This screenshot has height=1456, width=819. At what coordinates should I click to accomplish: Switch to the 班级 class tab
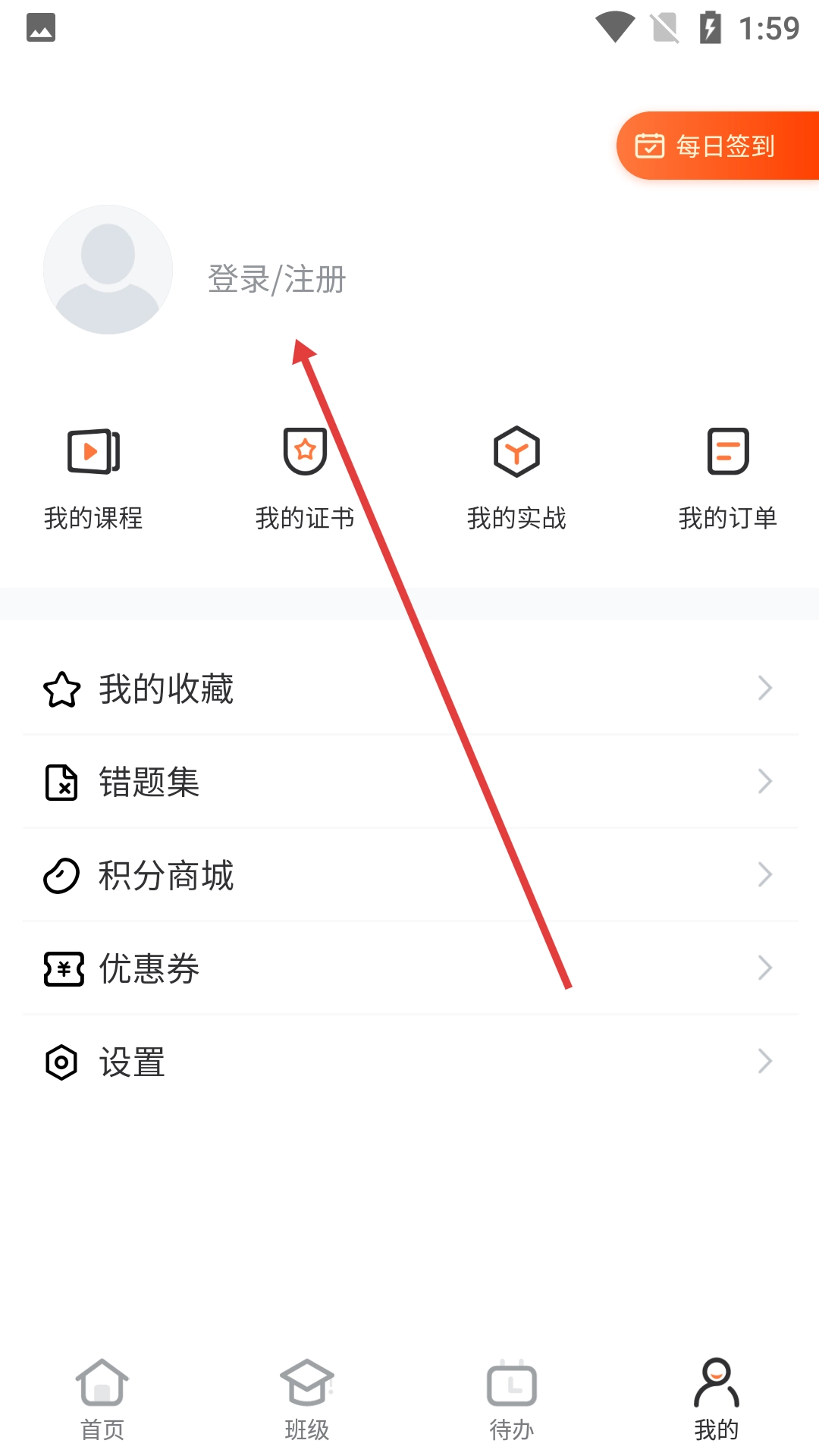(x=307, y=1399)
